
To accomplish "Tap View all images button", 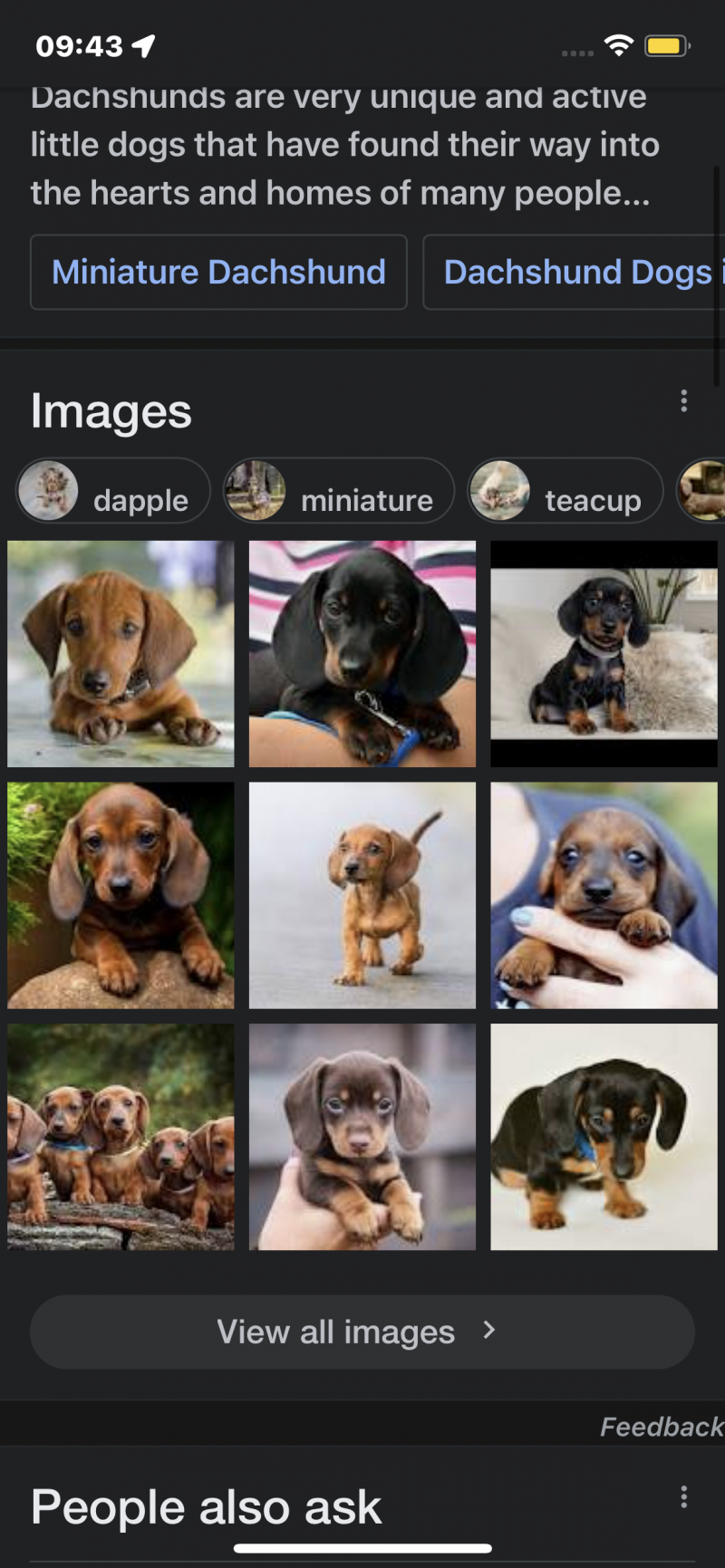I will [x=362, y=1332].
